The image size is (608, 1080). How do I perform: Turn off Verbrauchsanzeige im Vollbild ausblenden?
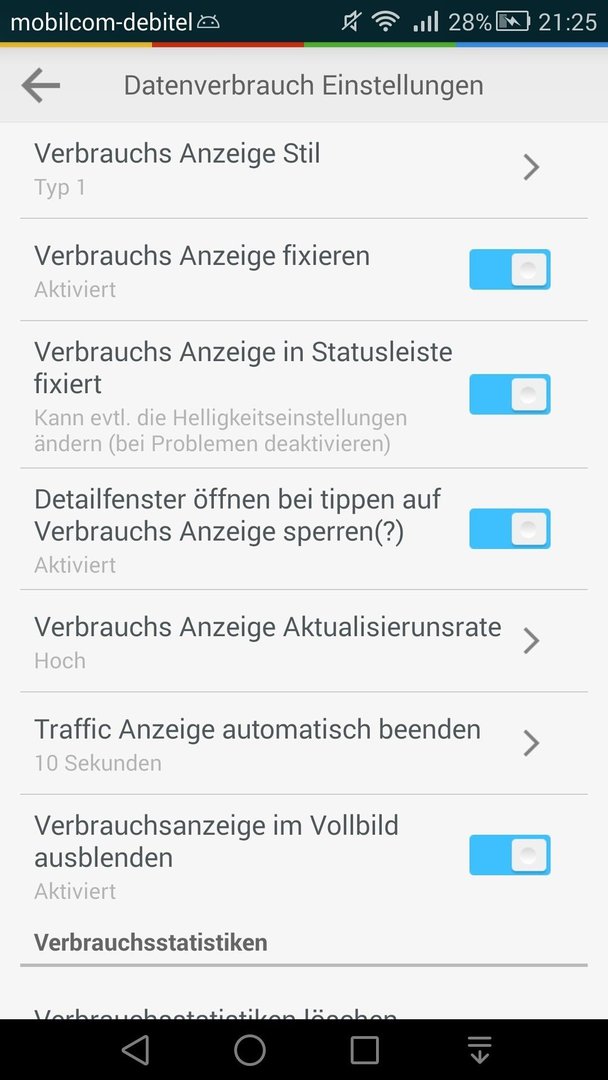click(x=510, y=855)
